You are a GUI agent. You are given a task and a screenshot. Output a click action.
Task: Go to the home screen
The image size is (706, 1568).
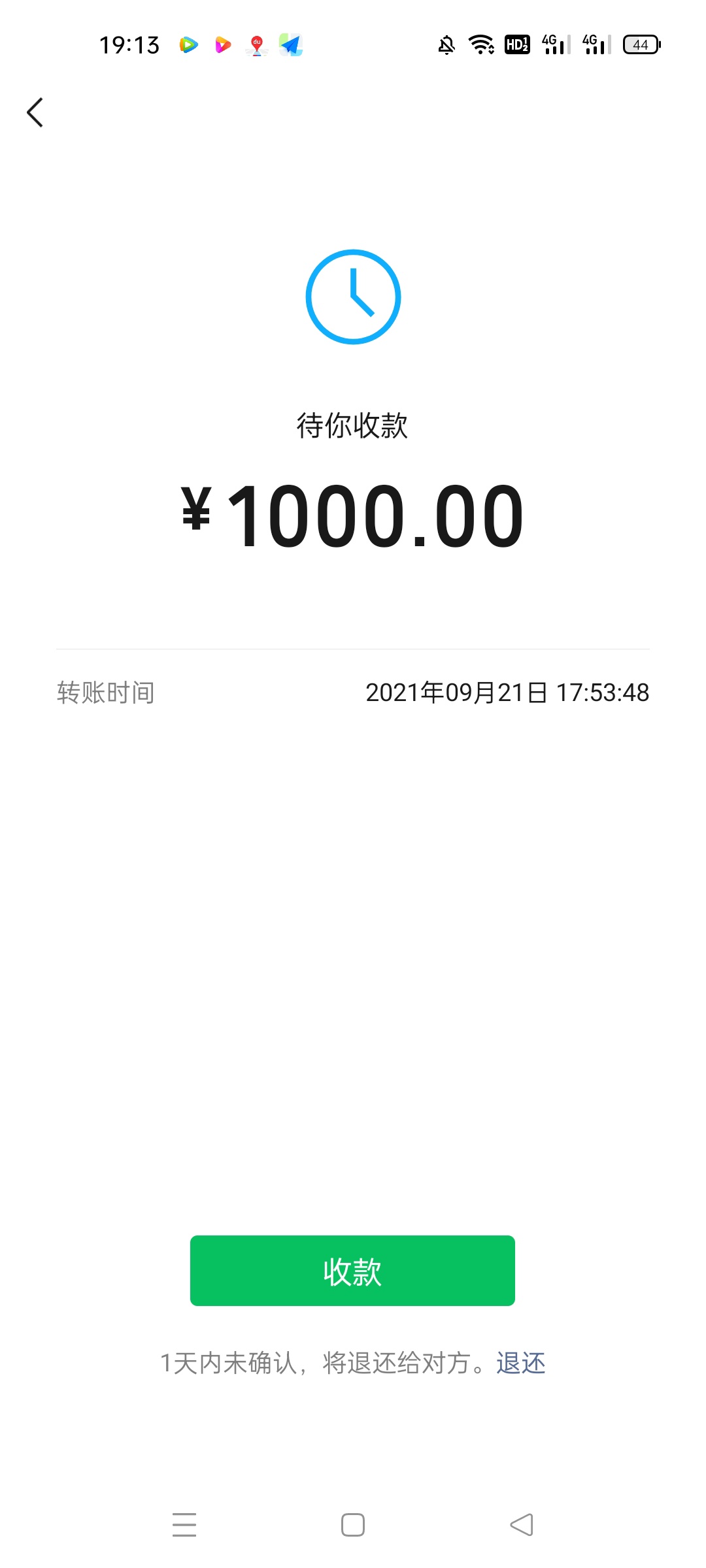[353, 1525]
